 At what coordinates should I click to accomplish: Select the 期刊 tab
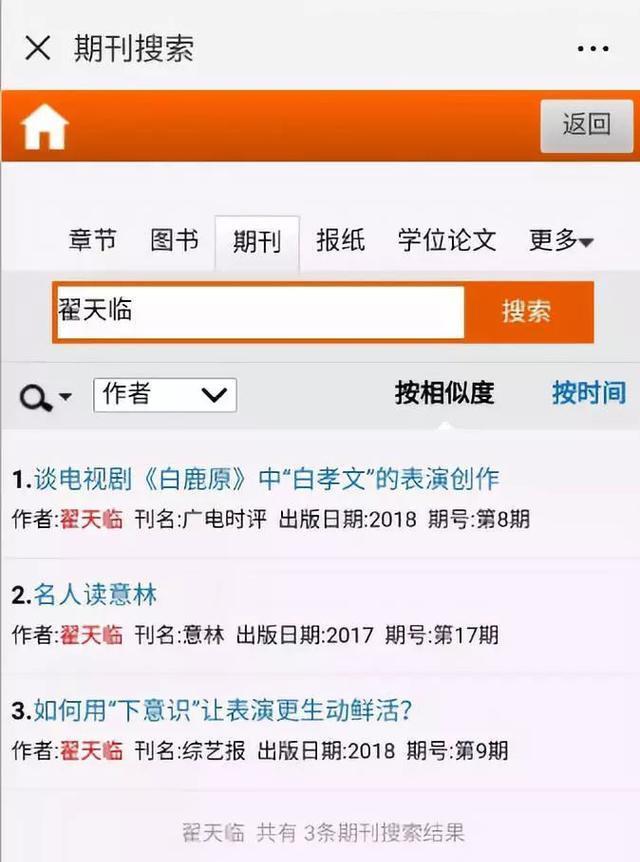pyautogui.click(x=257, y=241)
